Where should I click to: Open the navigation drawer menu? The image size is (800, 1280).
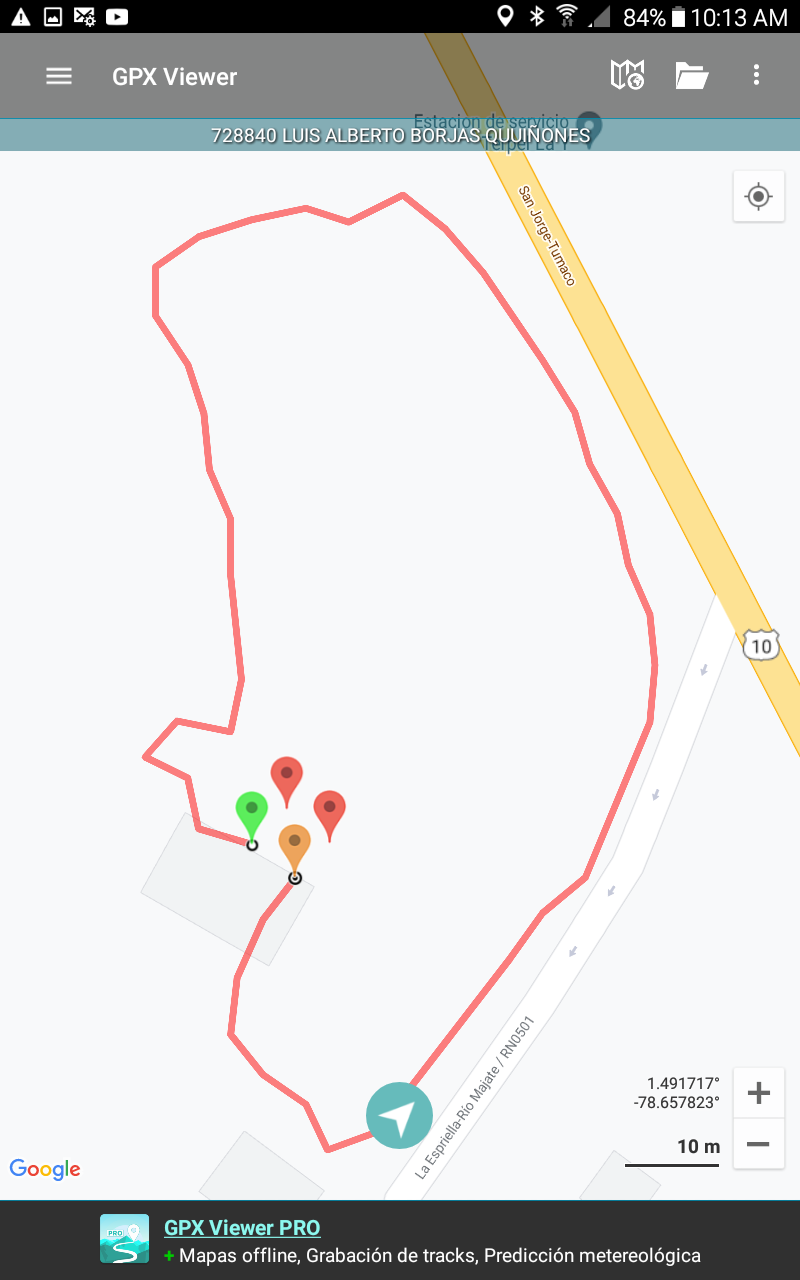pos(59,76)
